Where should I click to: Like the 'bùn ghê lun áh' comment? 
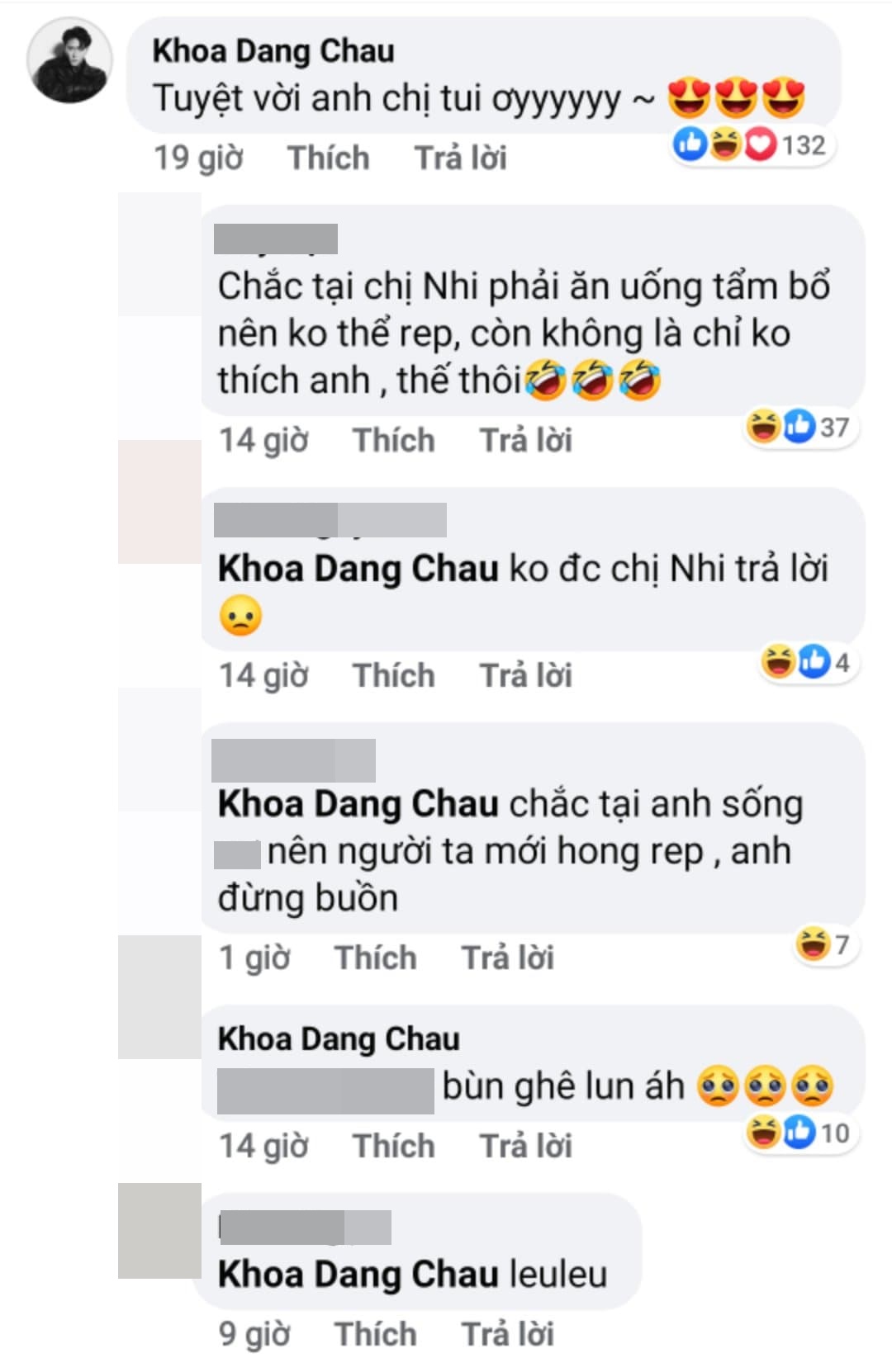point(393,1146)
